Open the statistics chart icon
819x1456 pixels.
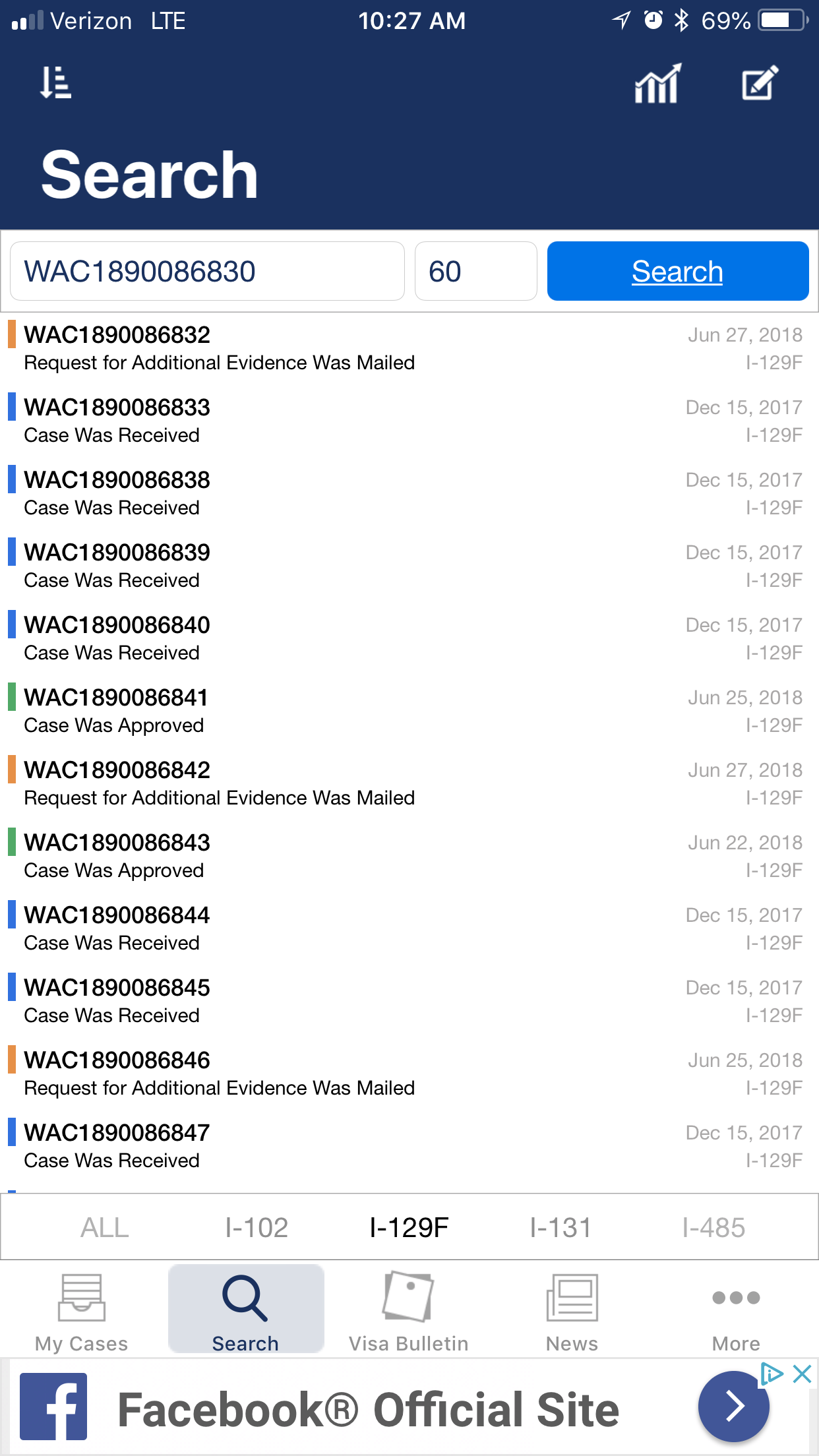click(657, 84)
